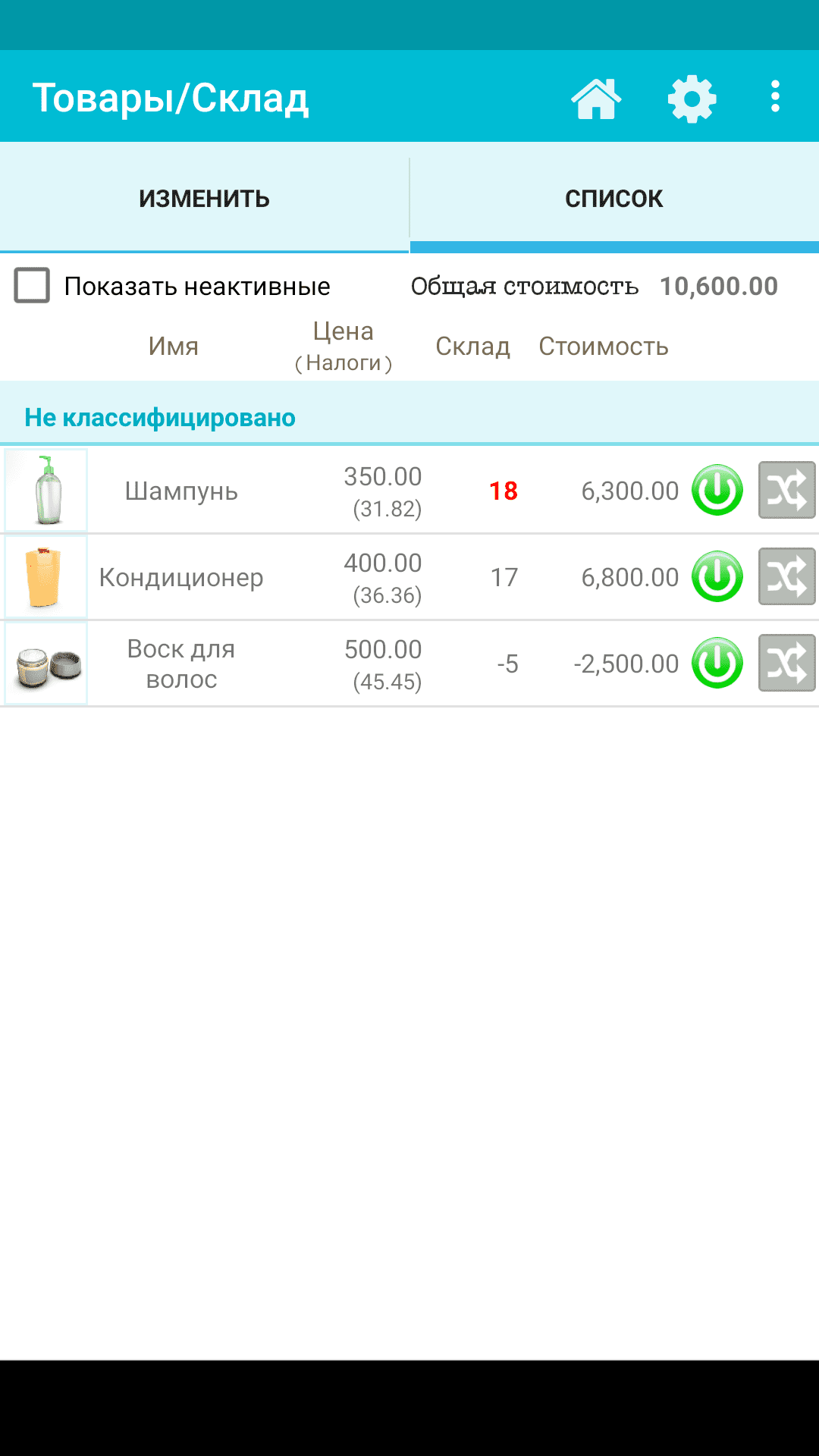The width and height of the screenshot is (819, 1456).
Task: Check the Показать неактивные box
Action: tap(33, 286)
